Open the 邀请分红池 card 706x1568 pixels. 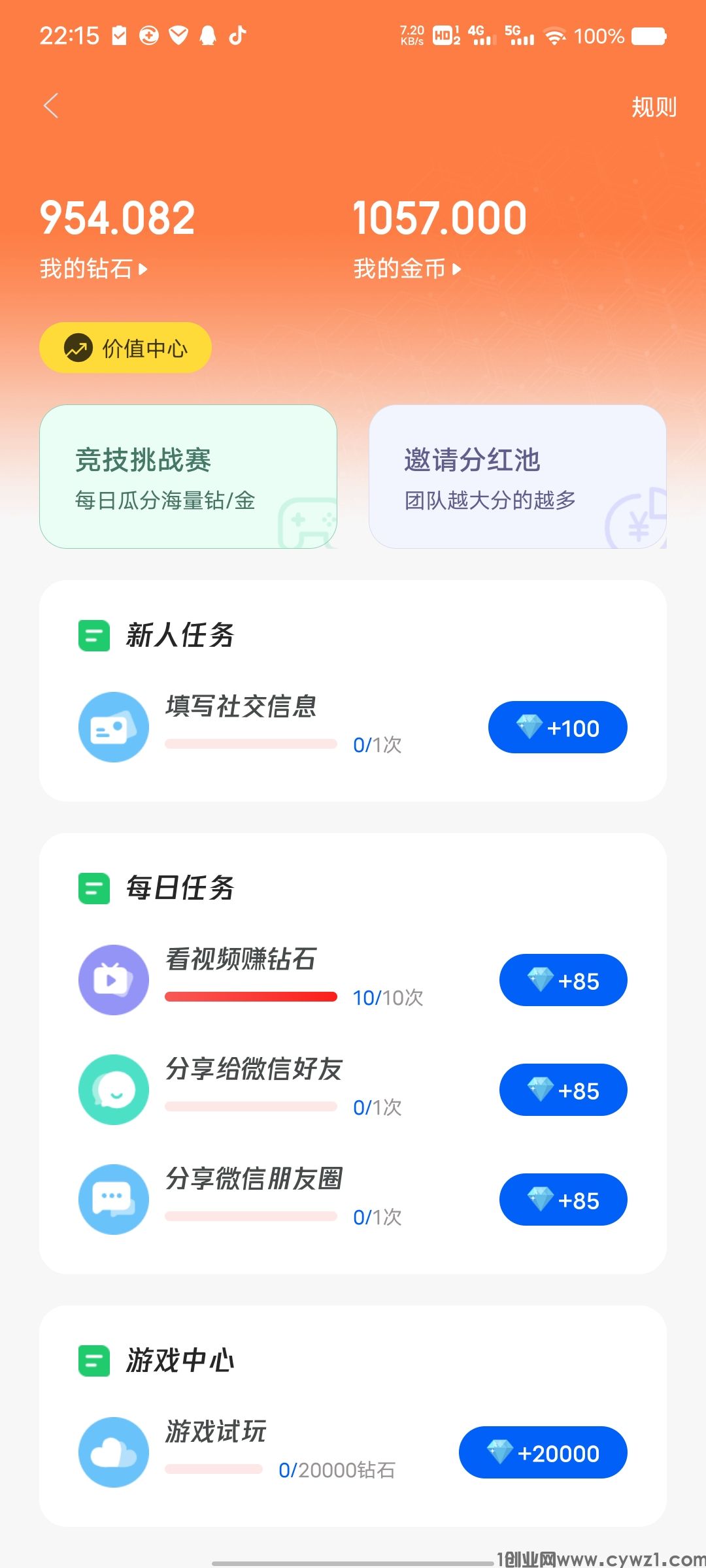pyautogui.click(x=517, y=477)
